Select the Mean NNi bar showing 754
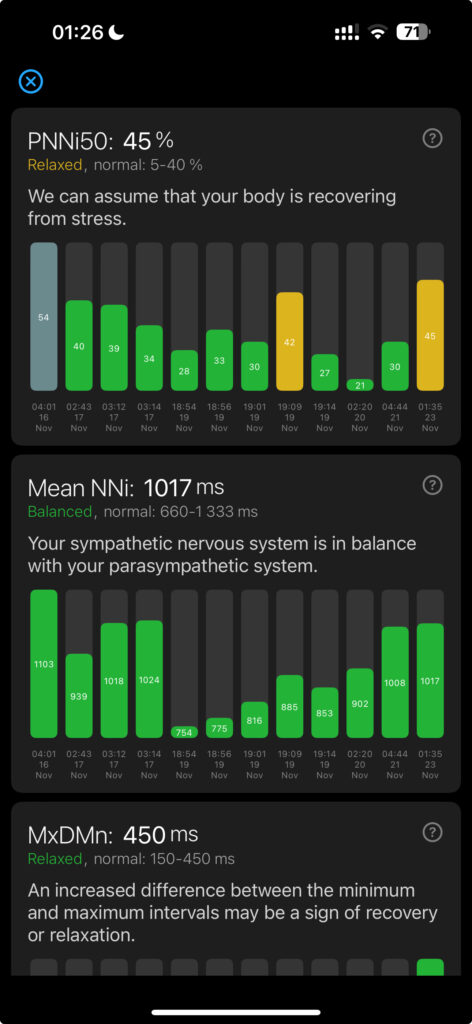This screenshot has width=472, height=1024. [184, 732]
